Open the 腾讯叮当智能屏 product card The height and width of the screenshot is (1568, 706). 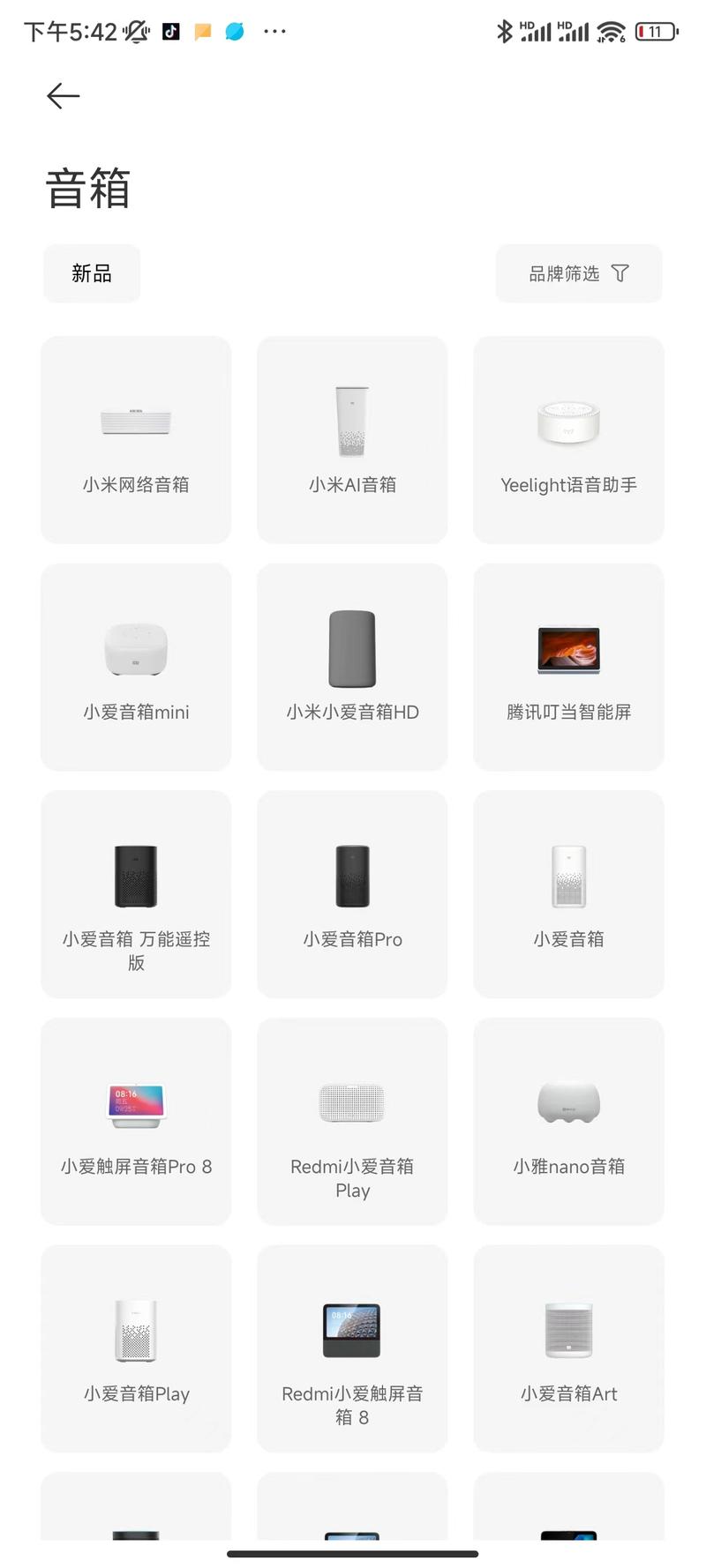pyautogui.click(x=568, y=667)
